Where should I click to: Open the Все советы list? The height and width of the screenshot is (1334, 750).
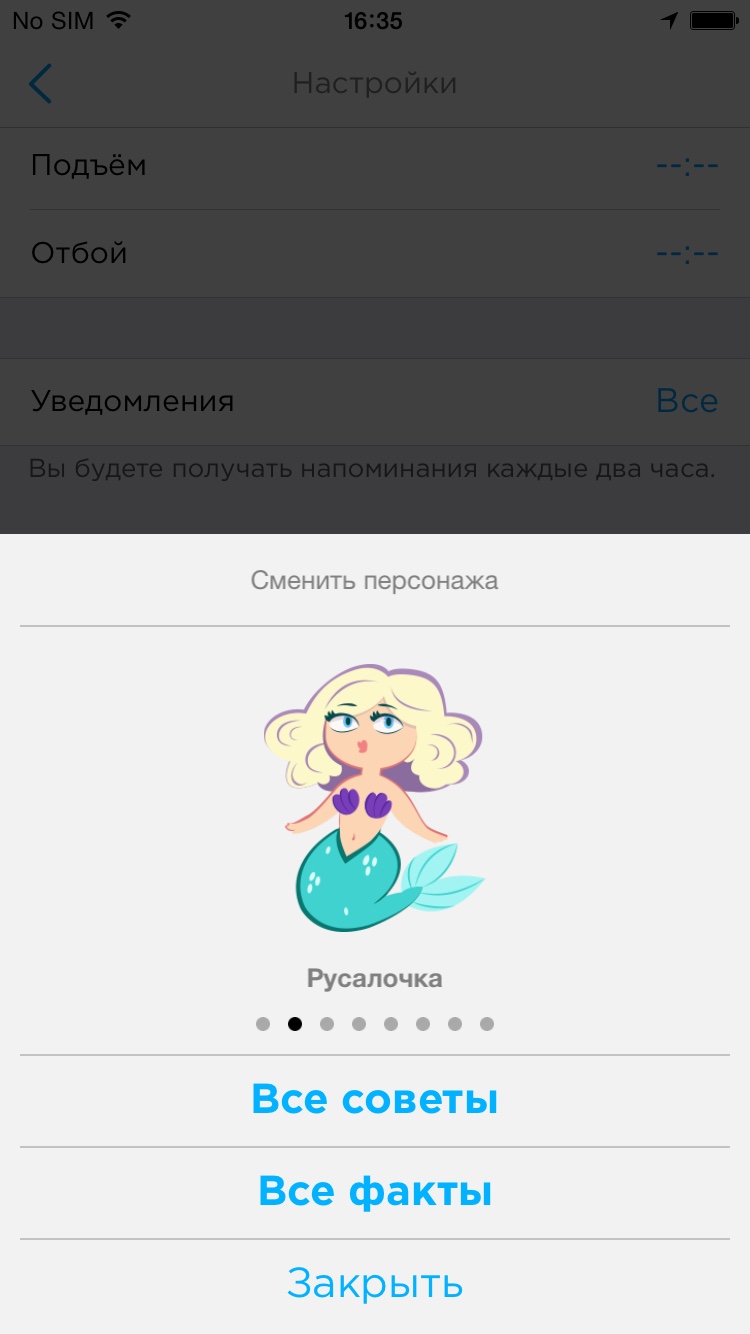(x=375, y=1099)
